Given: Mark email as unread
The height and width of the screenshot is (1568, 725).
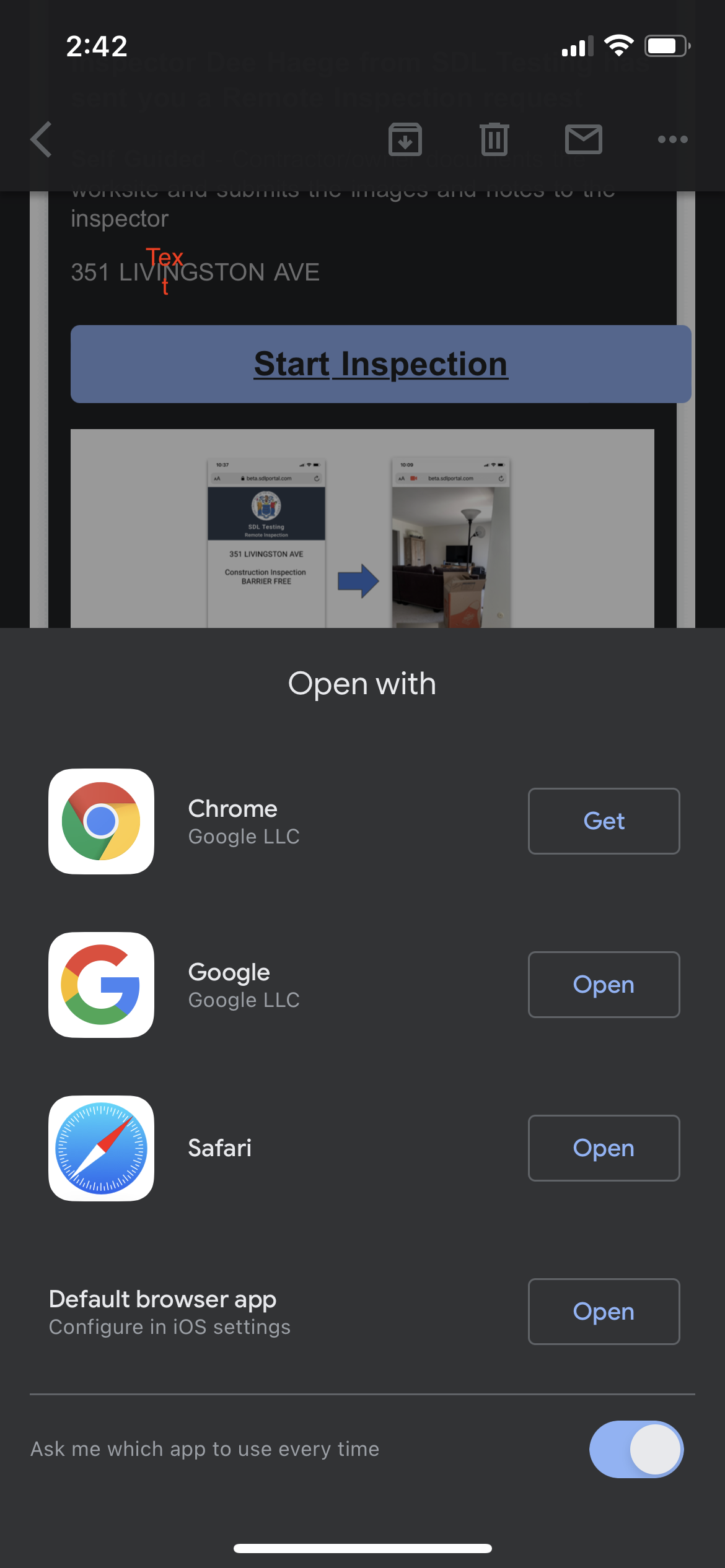Looking at the screenshot, I should pos(584,139).
